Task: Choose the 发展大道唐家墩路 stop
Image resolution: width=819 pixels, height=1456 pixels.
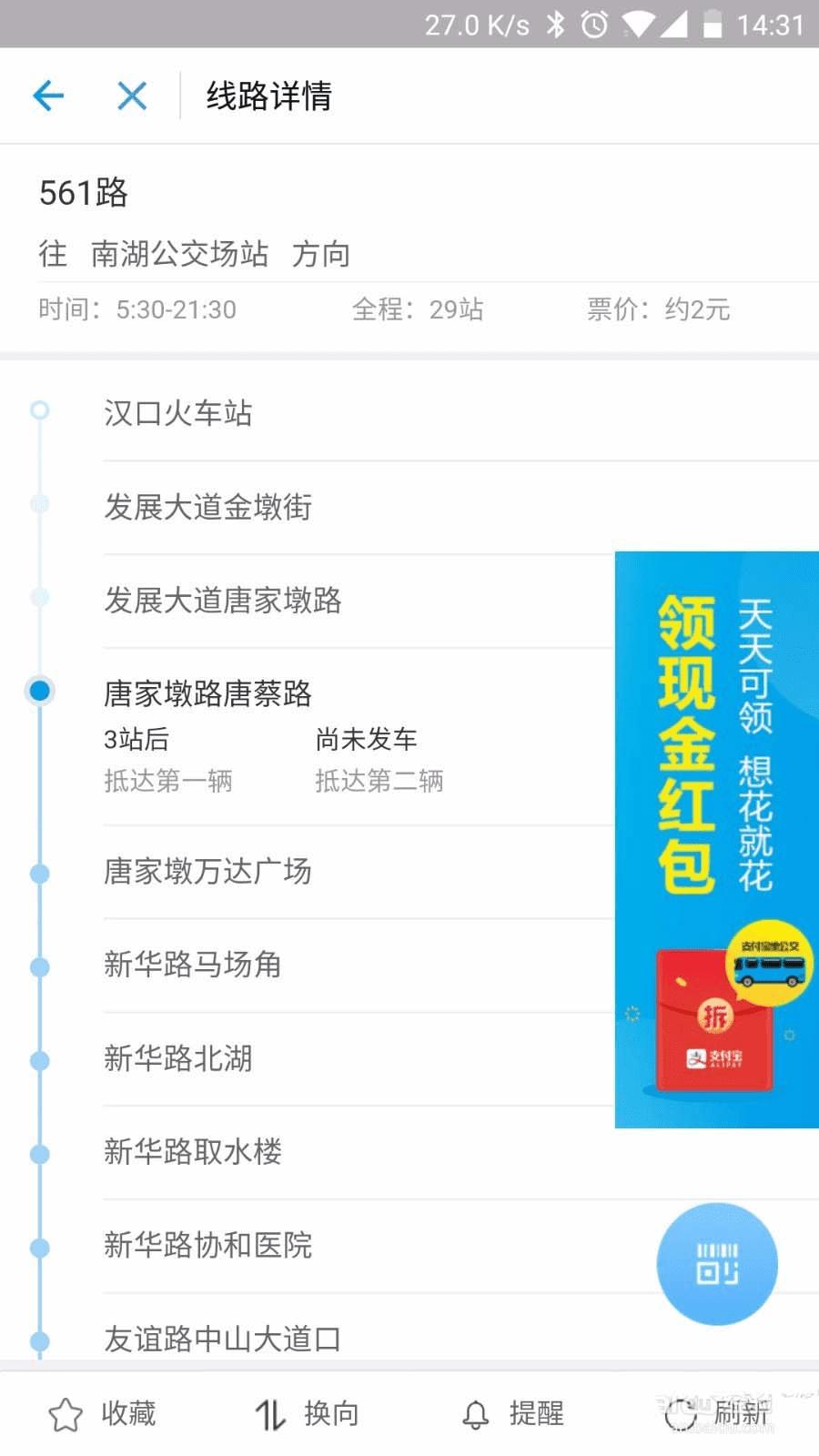Action: click(223, 601)
